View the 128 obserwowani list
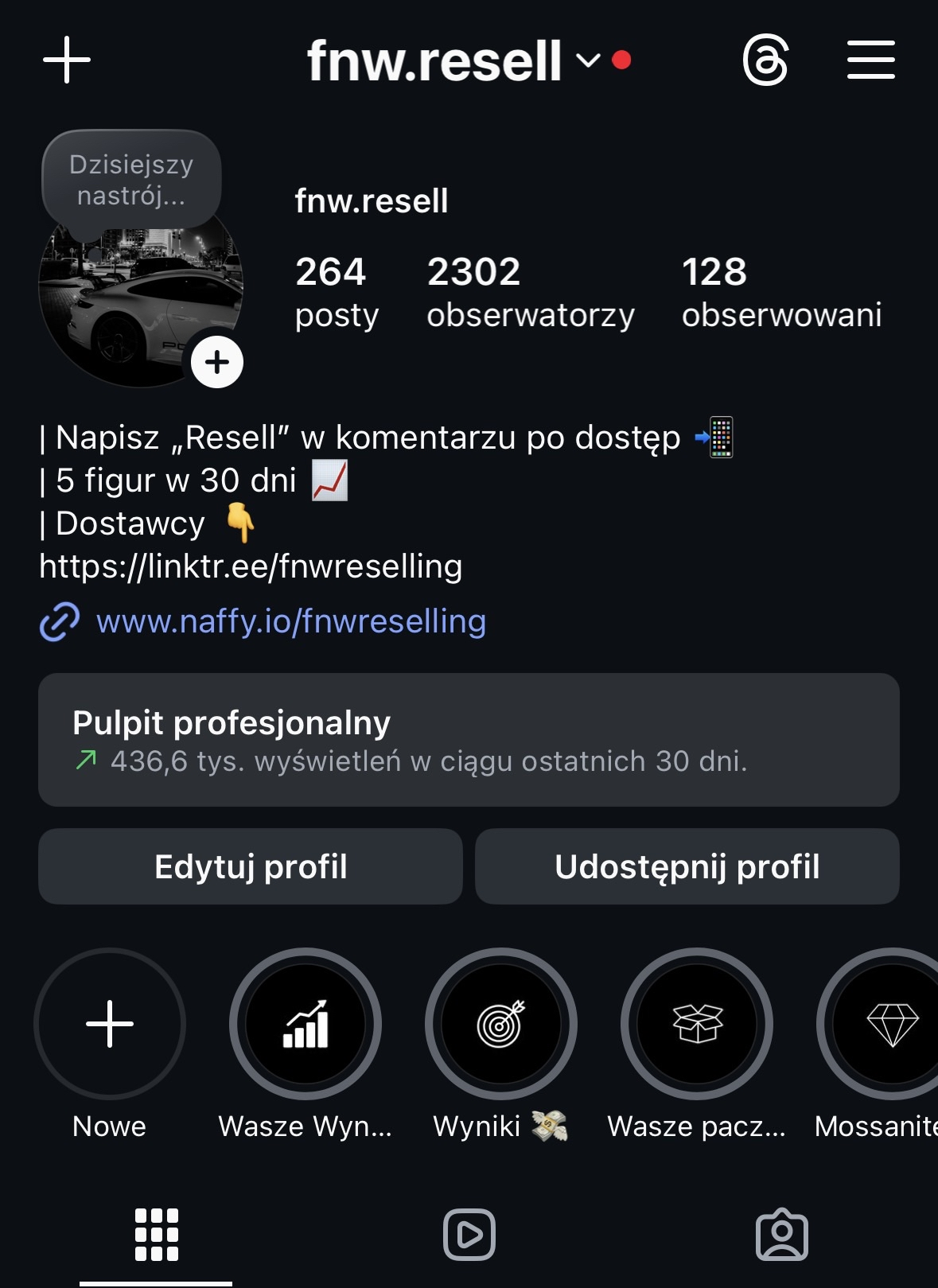Image resolution: width=938 pixels, height=1288 pixels. [x=781, y=291]
